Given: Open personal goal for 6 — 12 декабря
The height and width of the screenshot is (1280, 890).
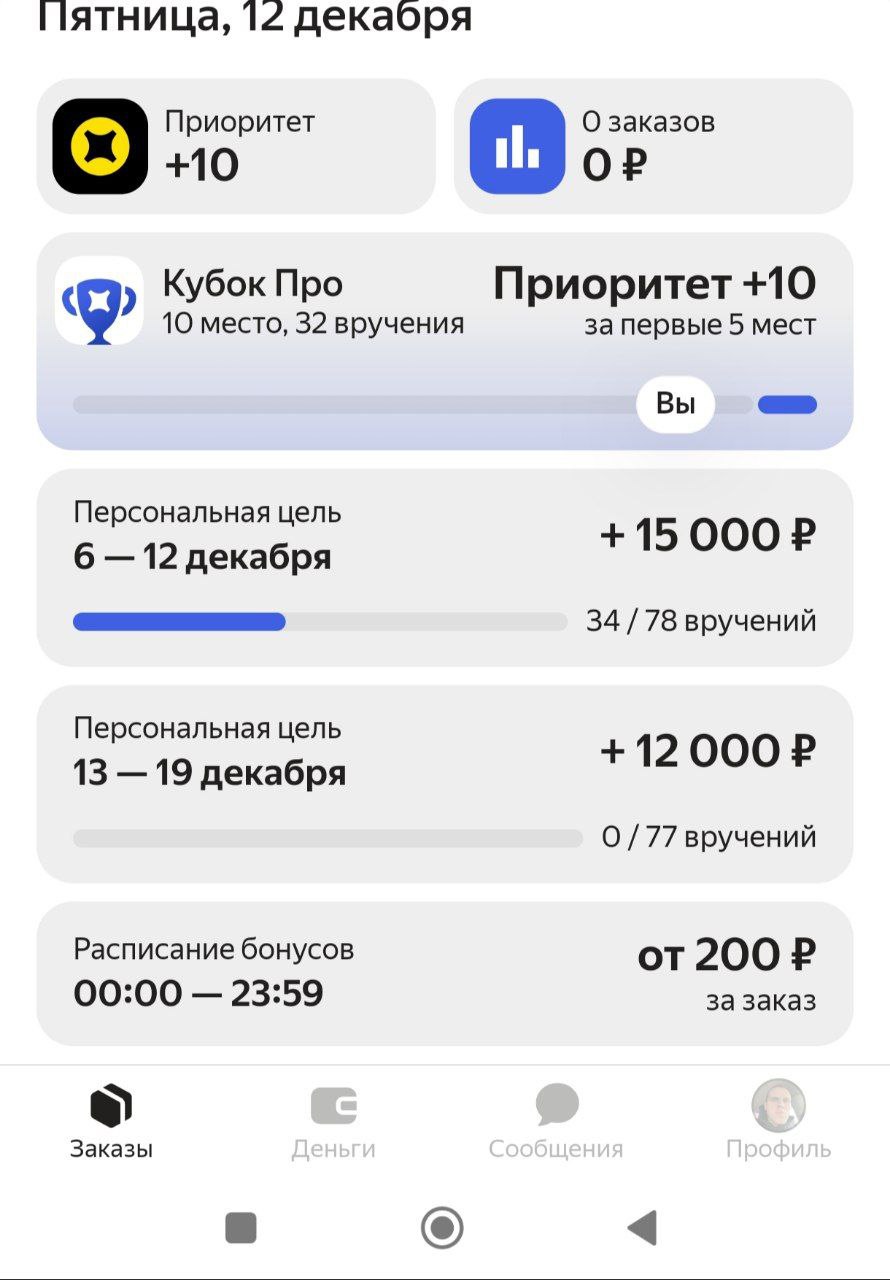Looking at the screenshot, I should (444, 567).
